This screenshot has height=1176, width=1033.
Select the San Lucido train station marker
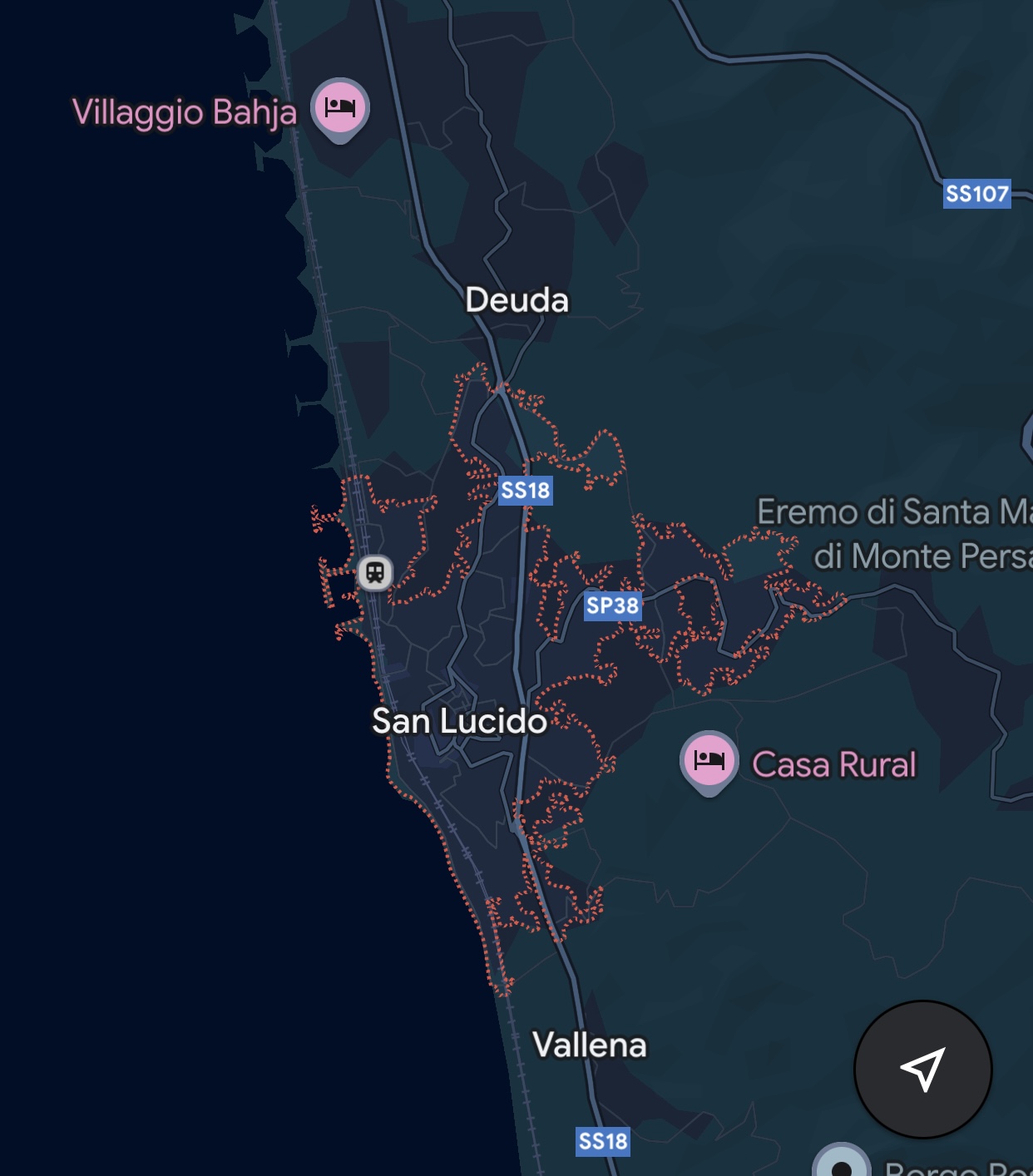click(375, 573)
